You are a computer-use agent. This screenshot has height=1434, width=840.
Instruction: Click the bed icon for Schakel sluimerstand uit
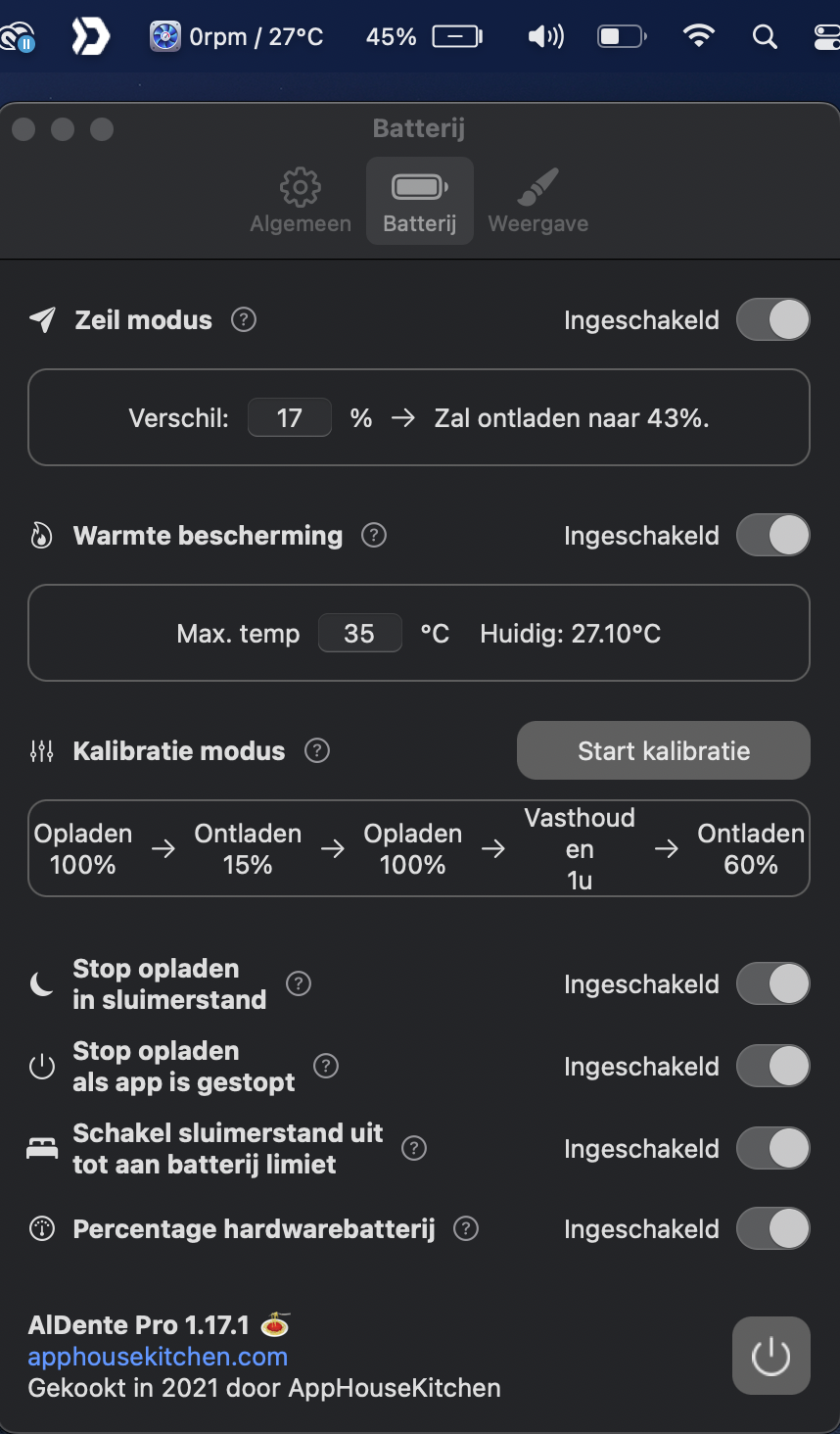(40, 1148)
